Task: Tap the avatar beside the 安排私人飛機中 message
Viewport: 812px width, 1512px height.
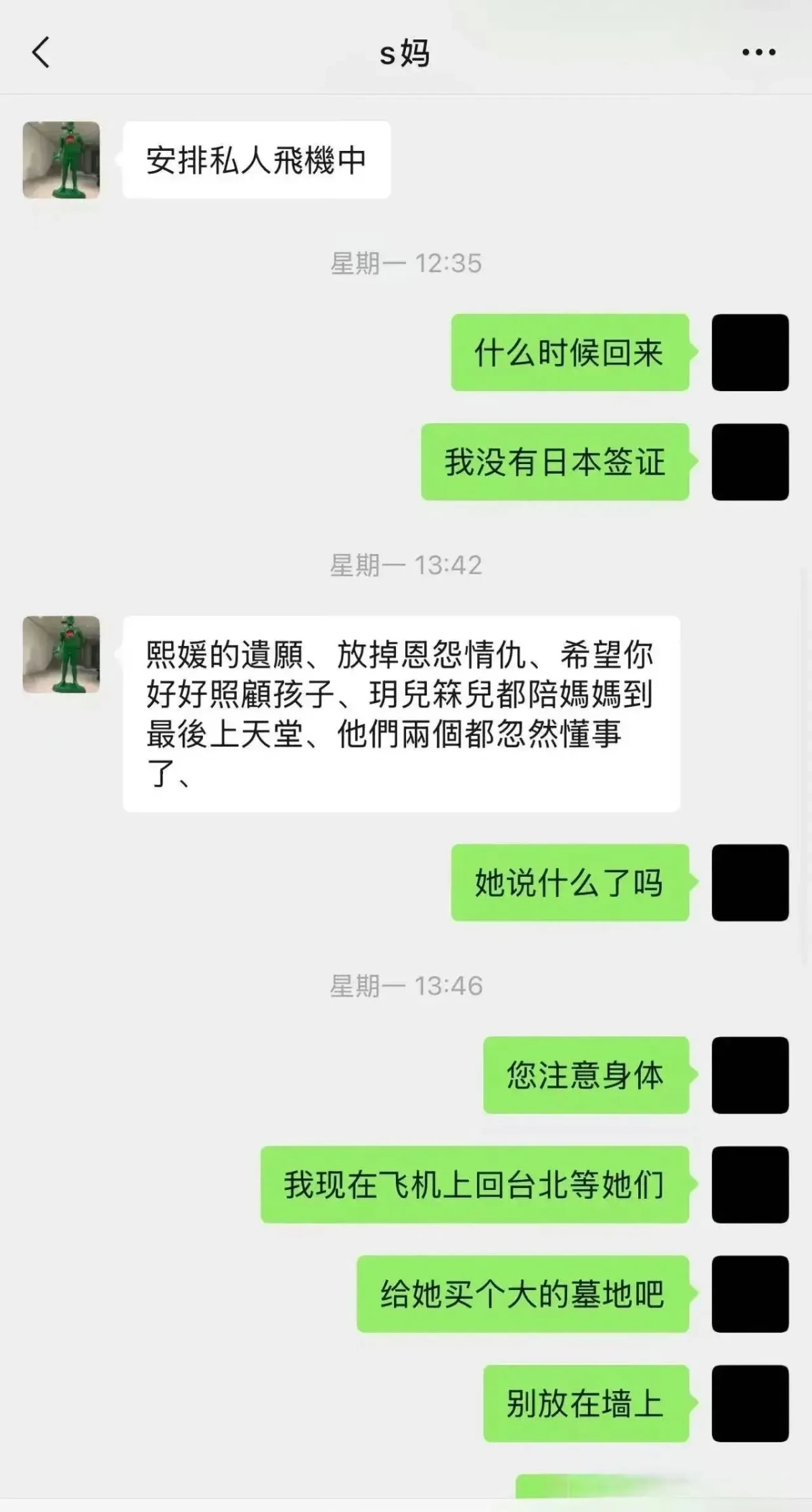Action: pyautogui.click(x=62, y=160)
